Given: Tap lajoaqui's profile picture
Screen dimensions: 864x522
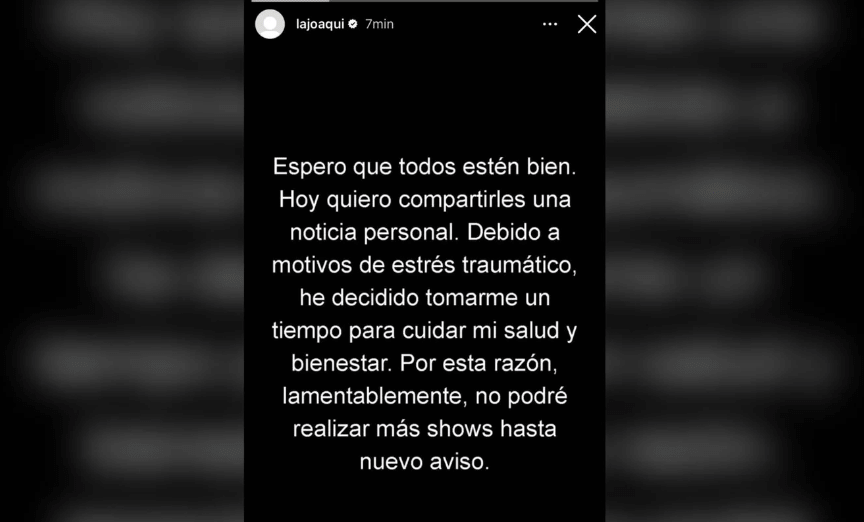Looking at the screenshot, I should (270, 24).
